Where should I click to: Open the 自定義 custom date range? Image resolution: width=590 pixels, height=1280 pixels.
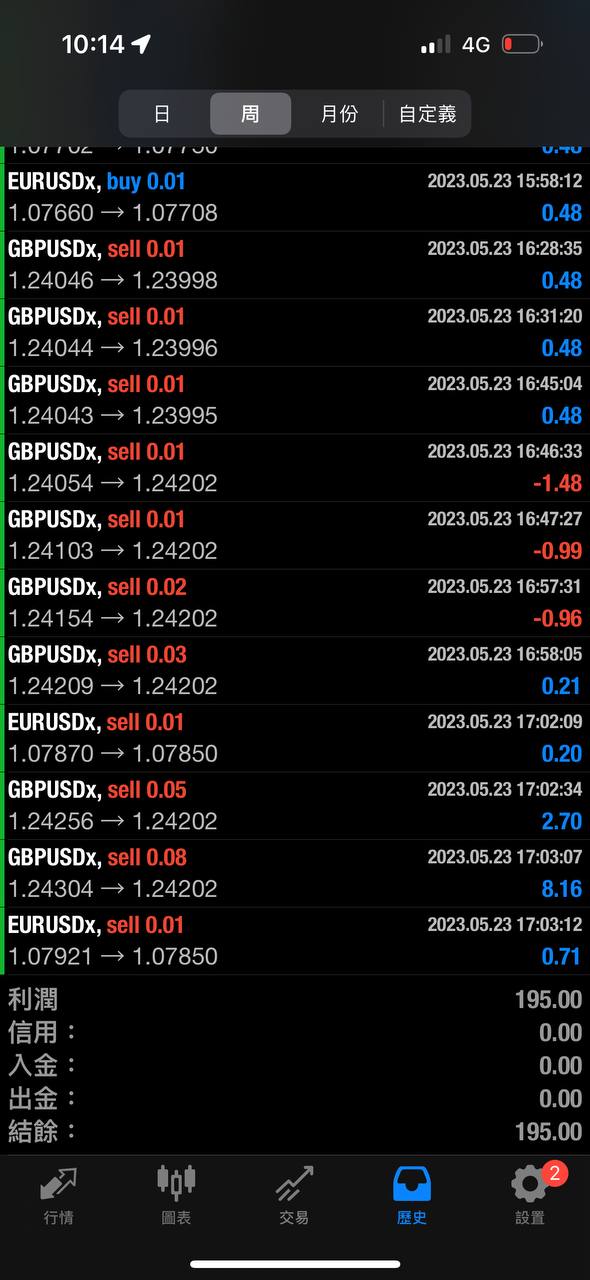[x=427, y=114]
